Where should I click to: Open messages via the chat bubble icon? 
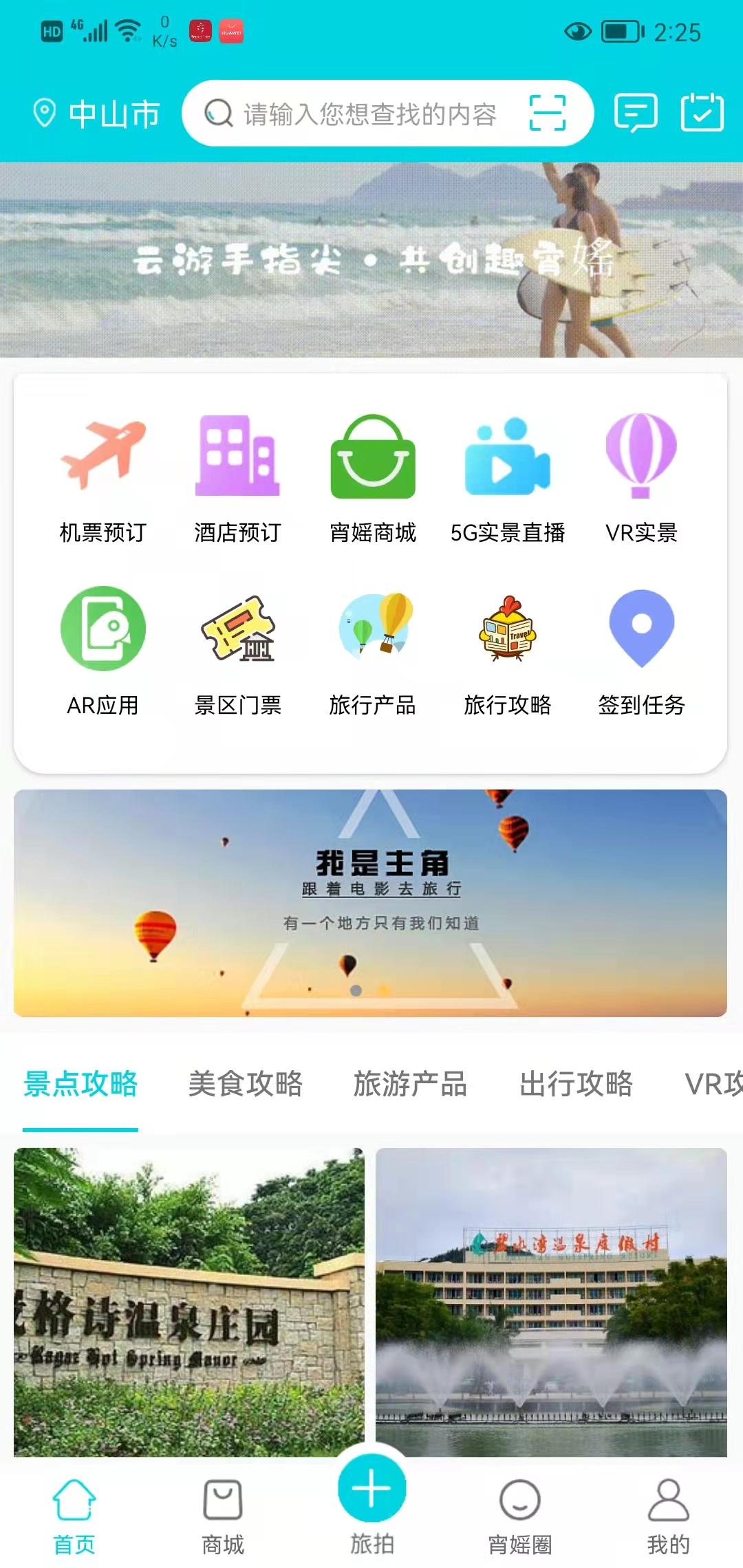coord(636,112)
